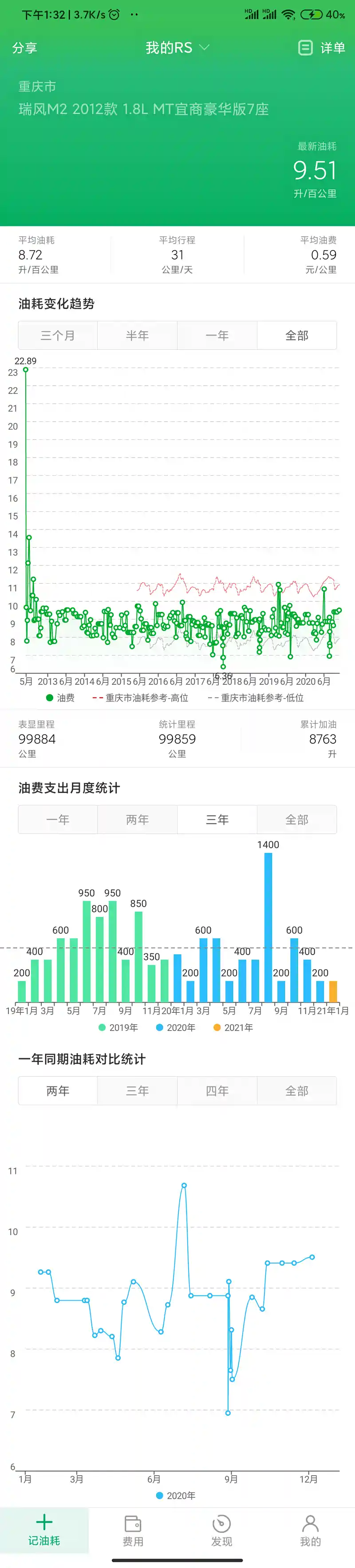Choose 三年 in 油费支出月度统计
The width and height of the screenshot is (355, 1568).
coord(217,819)
